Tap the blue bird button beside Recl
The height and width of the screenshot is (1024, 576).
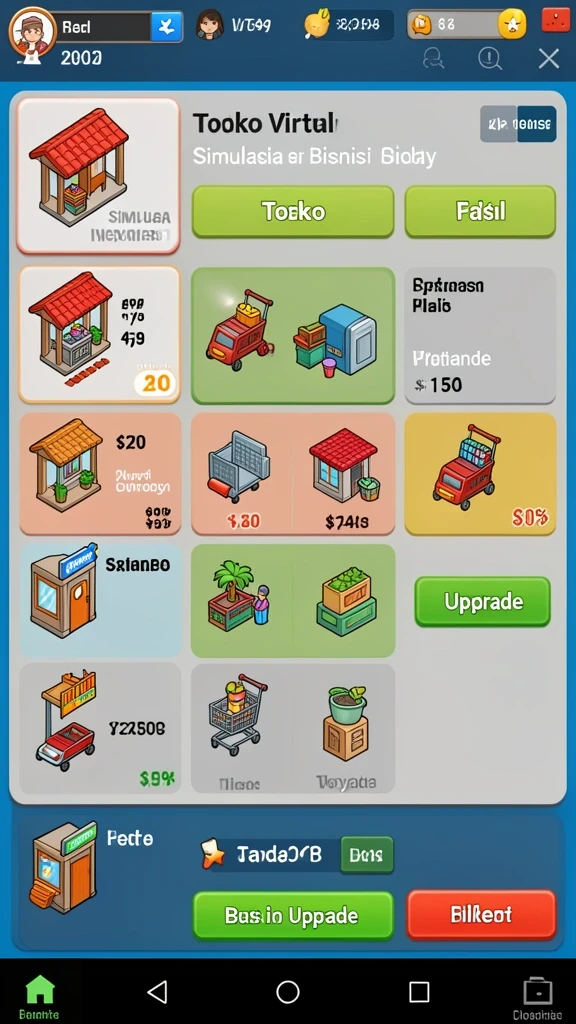166,27
